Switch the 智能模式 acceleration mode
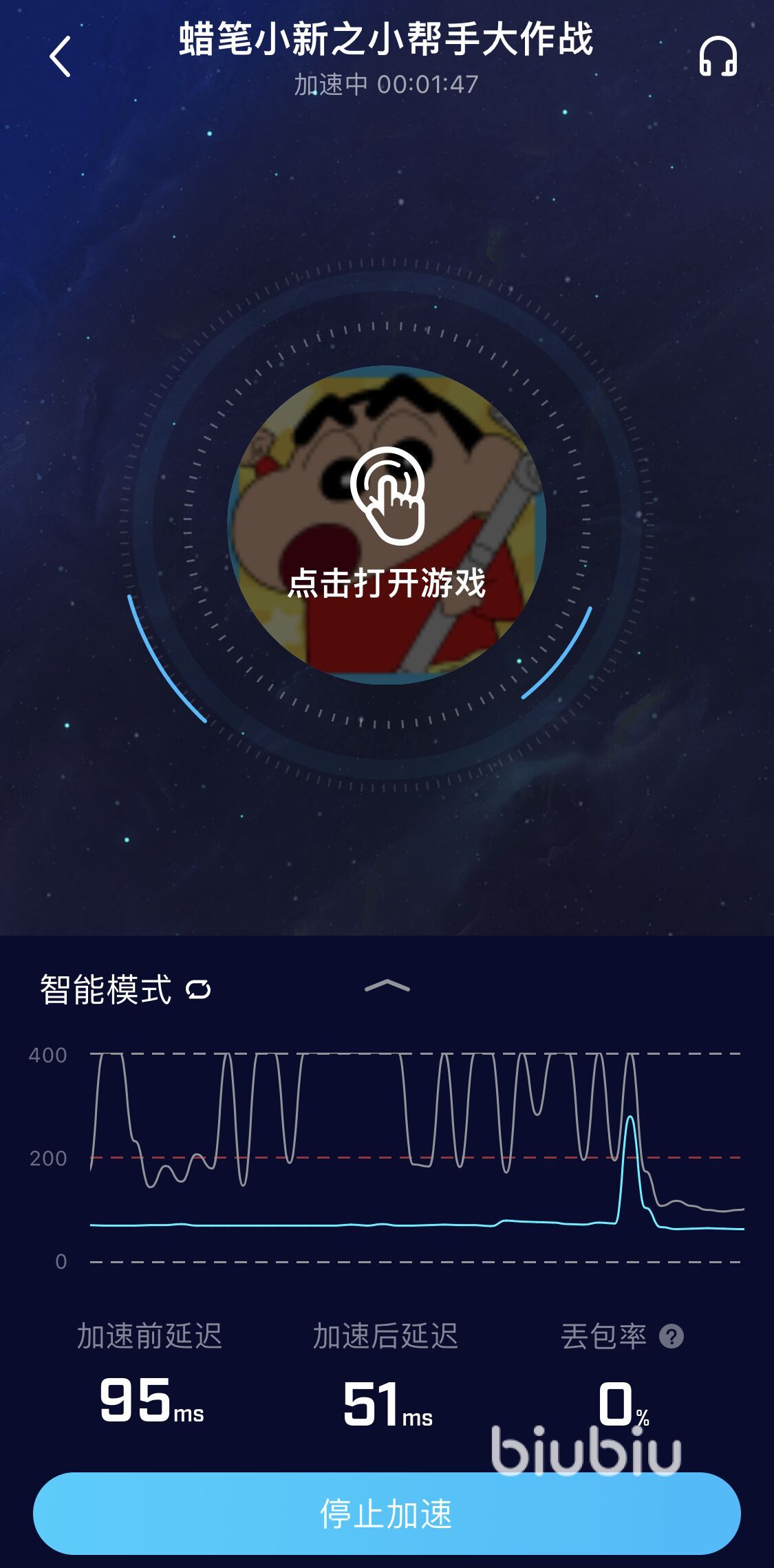This screenshot has height=1568, width=774. [198, 989]
